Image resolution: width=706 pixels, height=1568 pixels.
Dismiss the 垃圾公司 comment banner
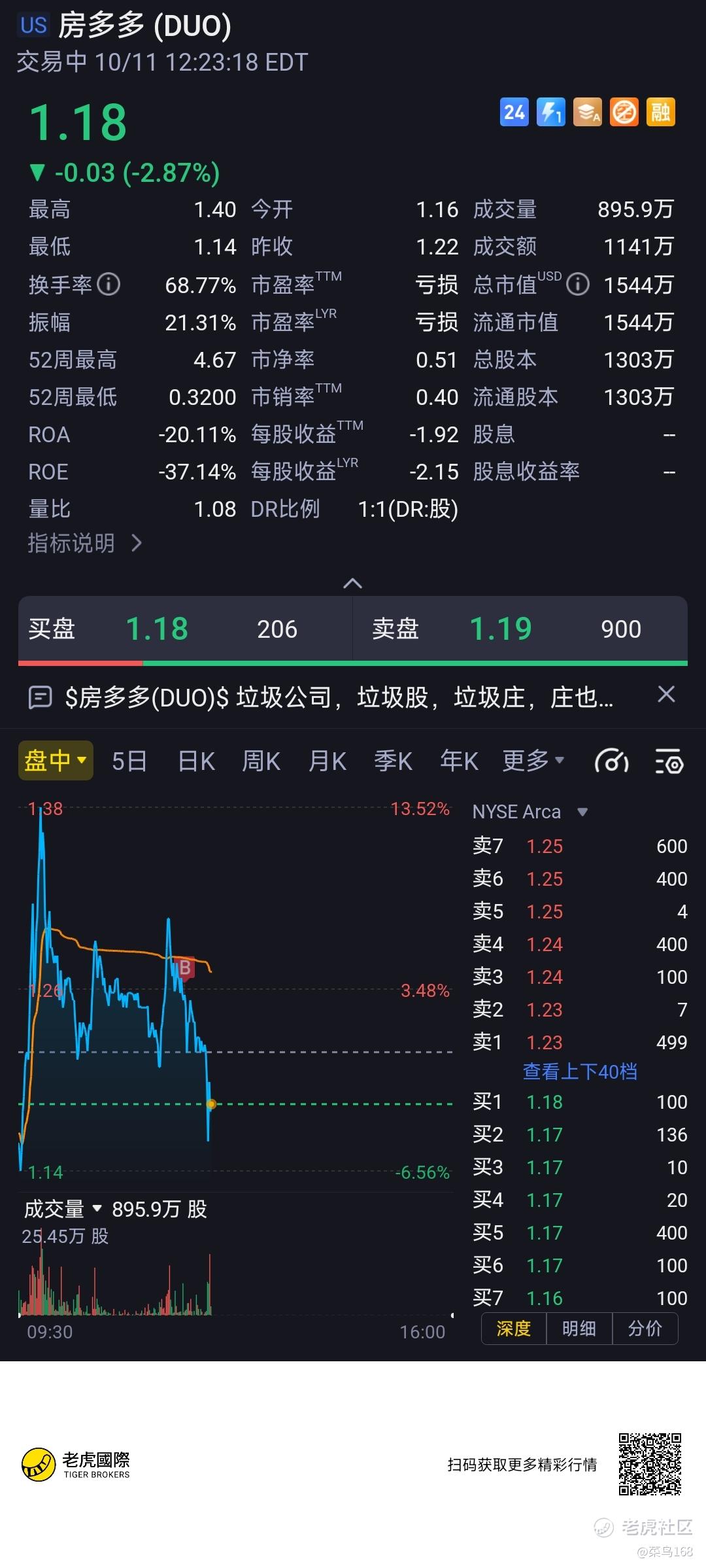(x=665, y=695)
